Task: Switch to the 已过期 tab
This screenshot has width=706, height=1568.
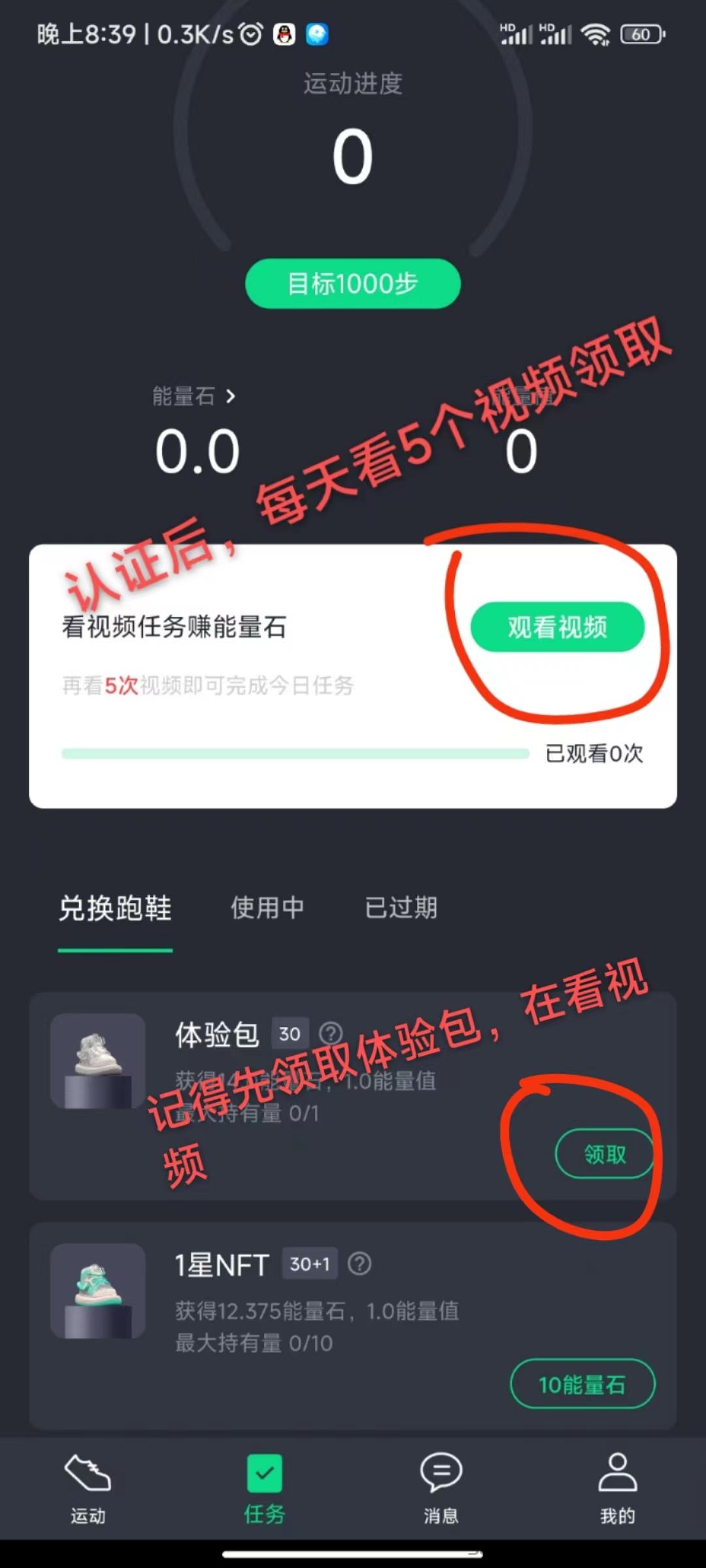Action: coord(401,908)
